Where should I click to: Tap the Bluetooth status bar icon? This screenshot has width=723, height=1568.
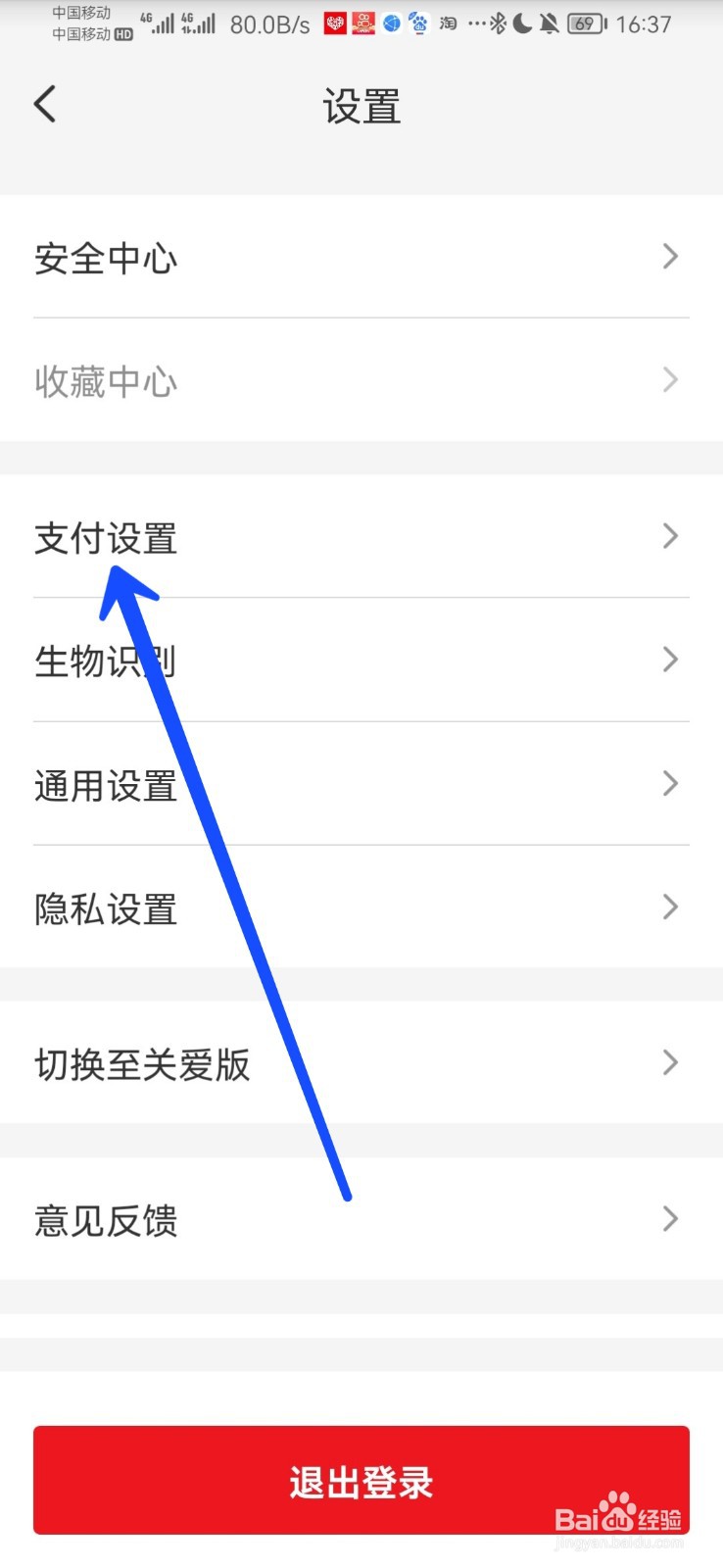(498, 24)
